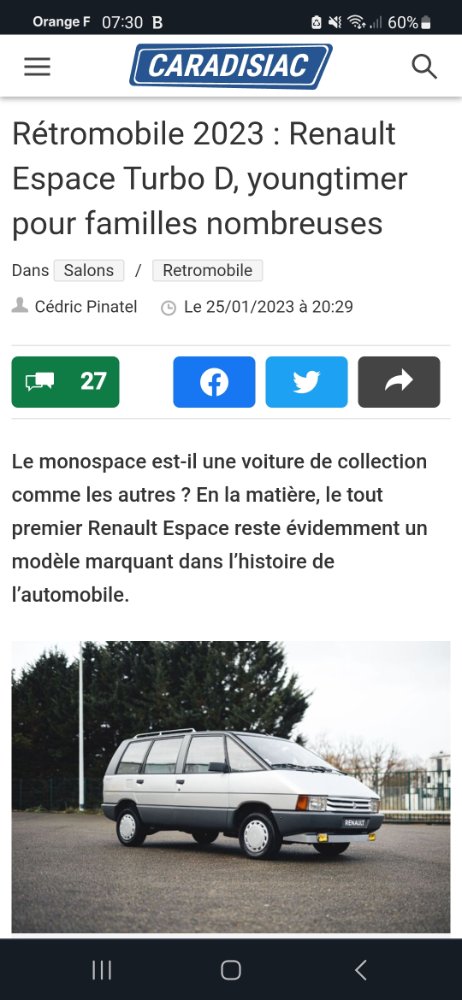Screen dimensions: 462x1000
Task: Open the recent apps view
Action: pyautogui.click(x=101, y=970)
